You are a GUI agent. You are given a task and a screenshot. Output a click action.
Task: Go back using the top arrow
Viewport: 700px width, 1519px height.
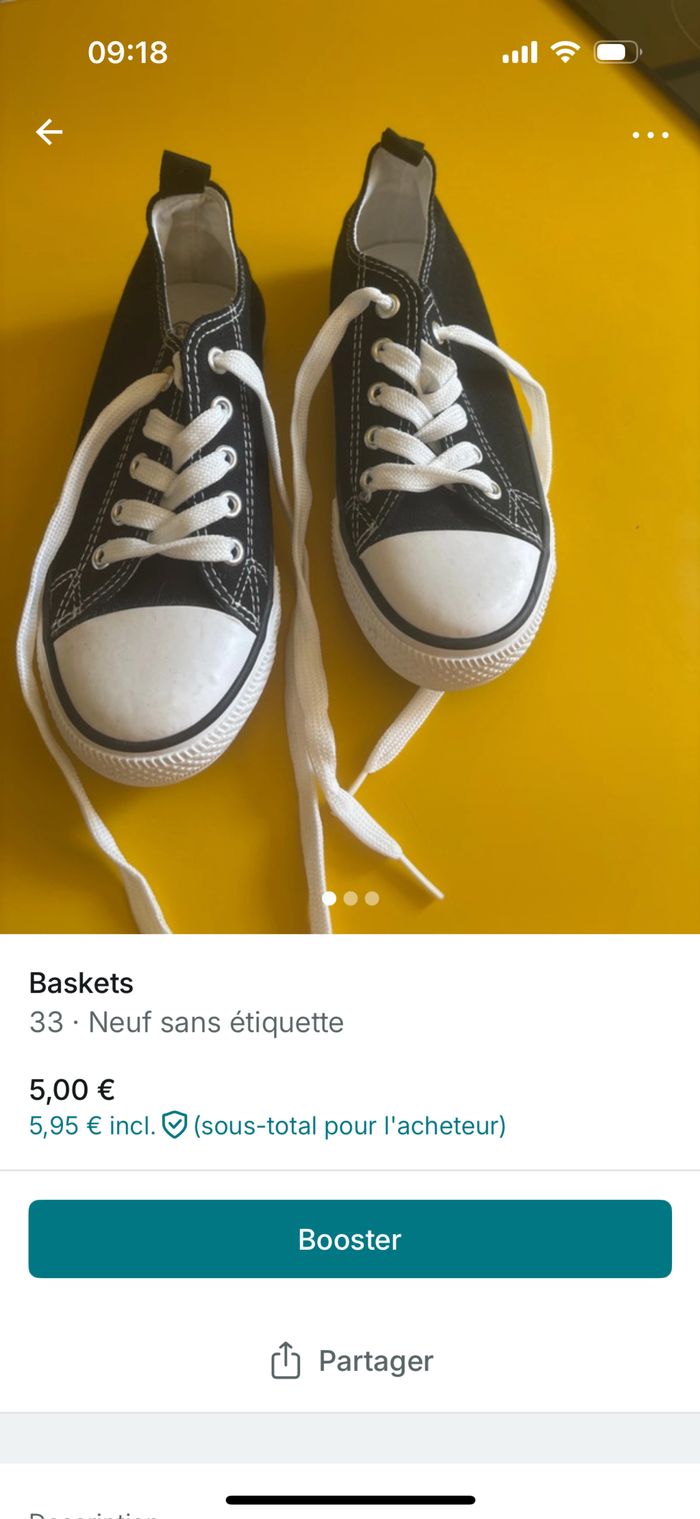[49, 132]
